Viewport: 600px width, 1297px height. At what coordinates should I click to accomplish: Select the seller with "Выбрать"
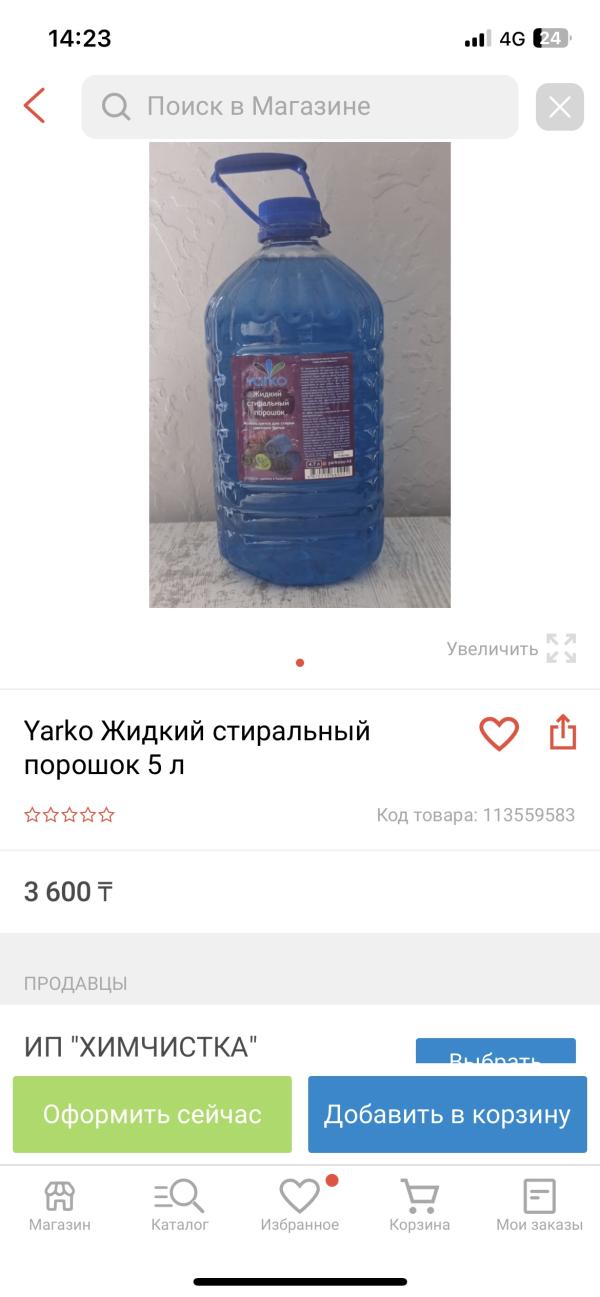click(495, 1054)
